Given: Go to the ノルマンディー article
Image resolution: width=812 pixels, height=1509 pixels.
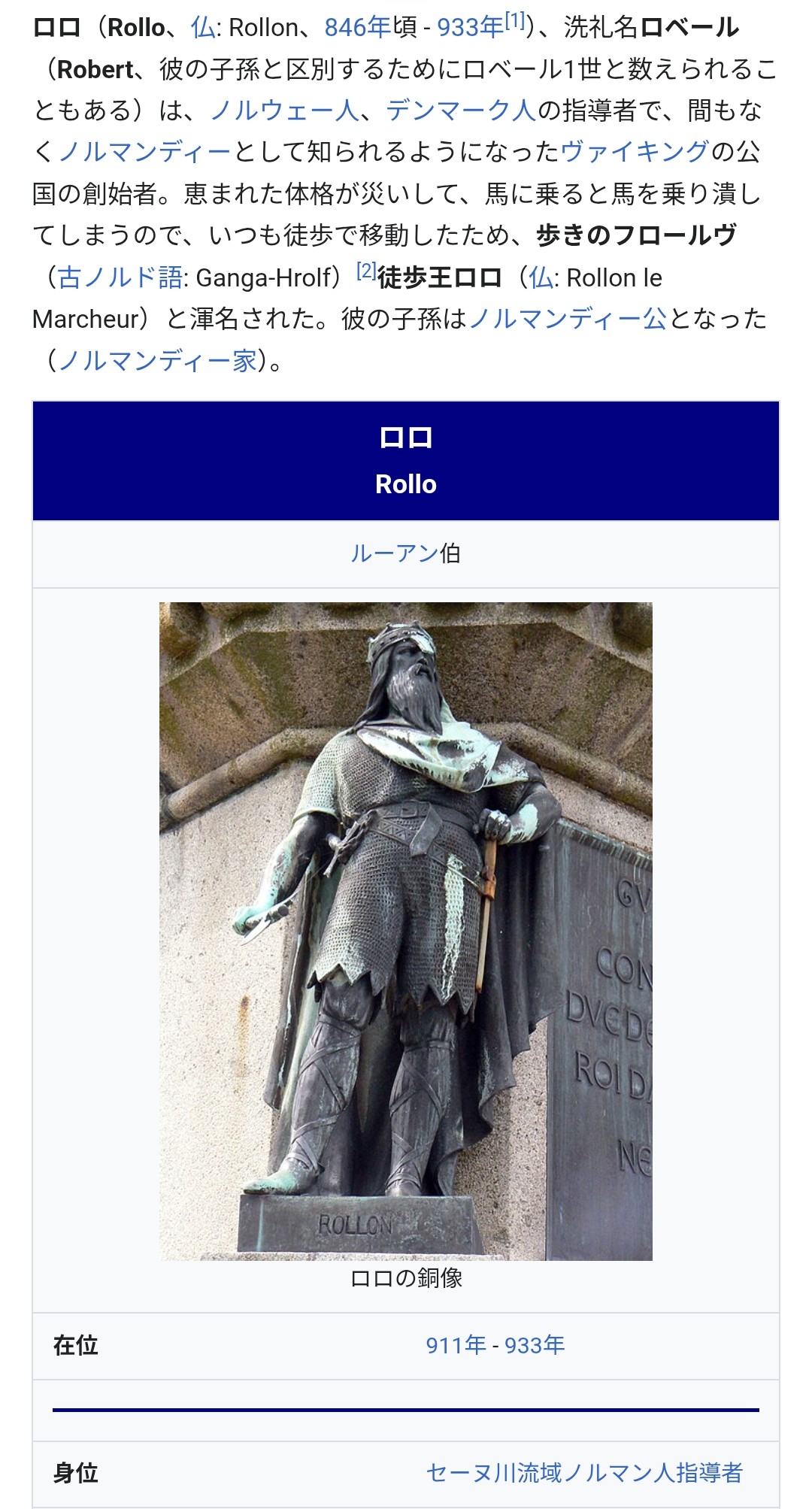Looking at the screenshot, I should 144,152.
